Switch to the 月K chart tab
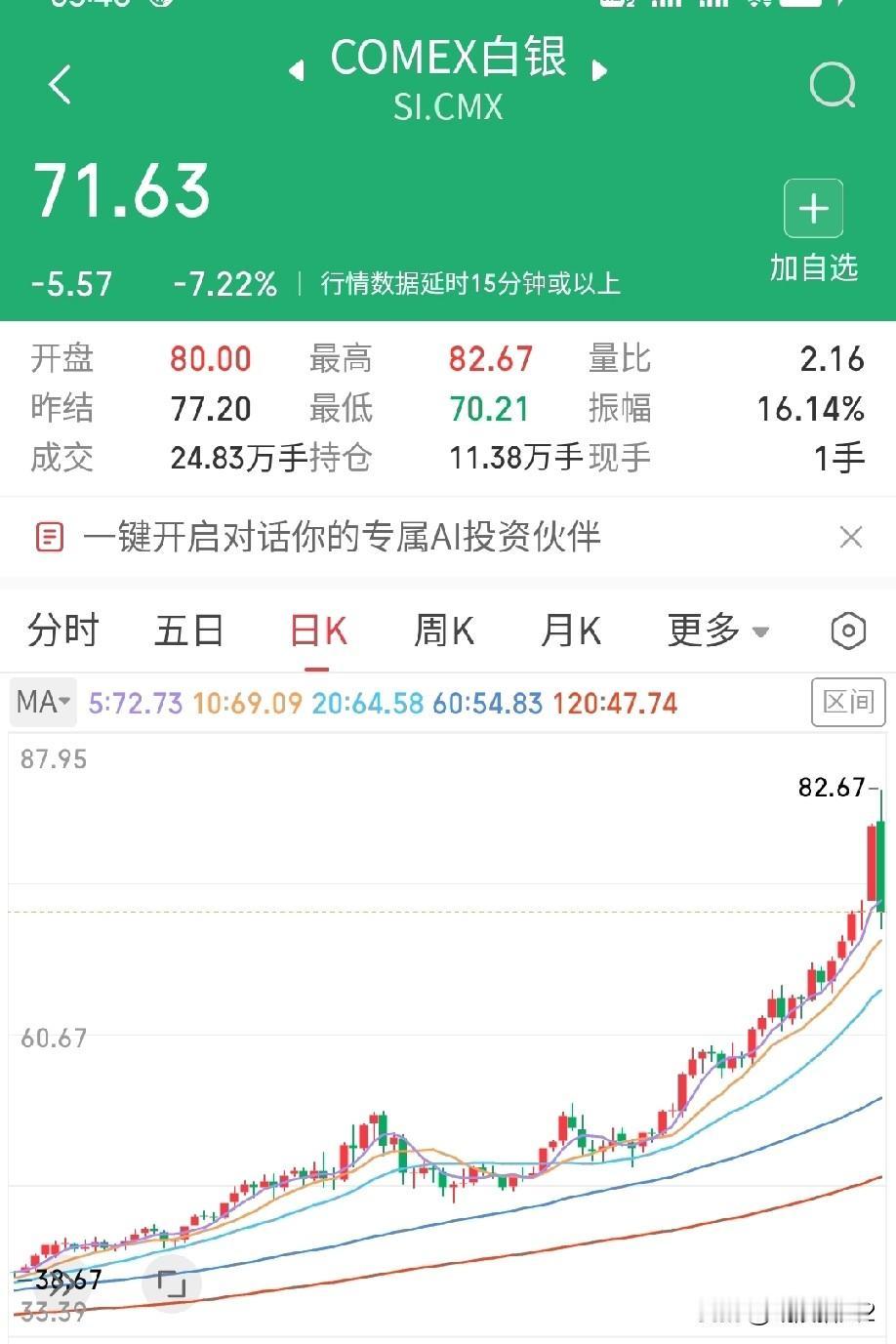Screen dimensions: 896x1344 571,631
